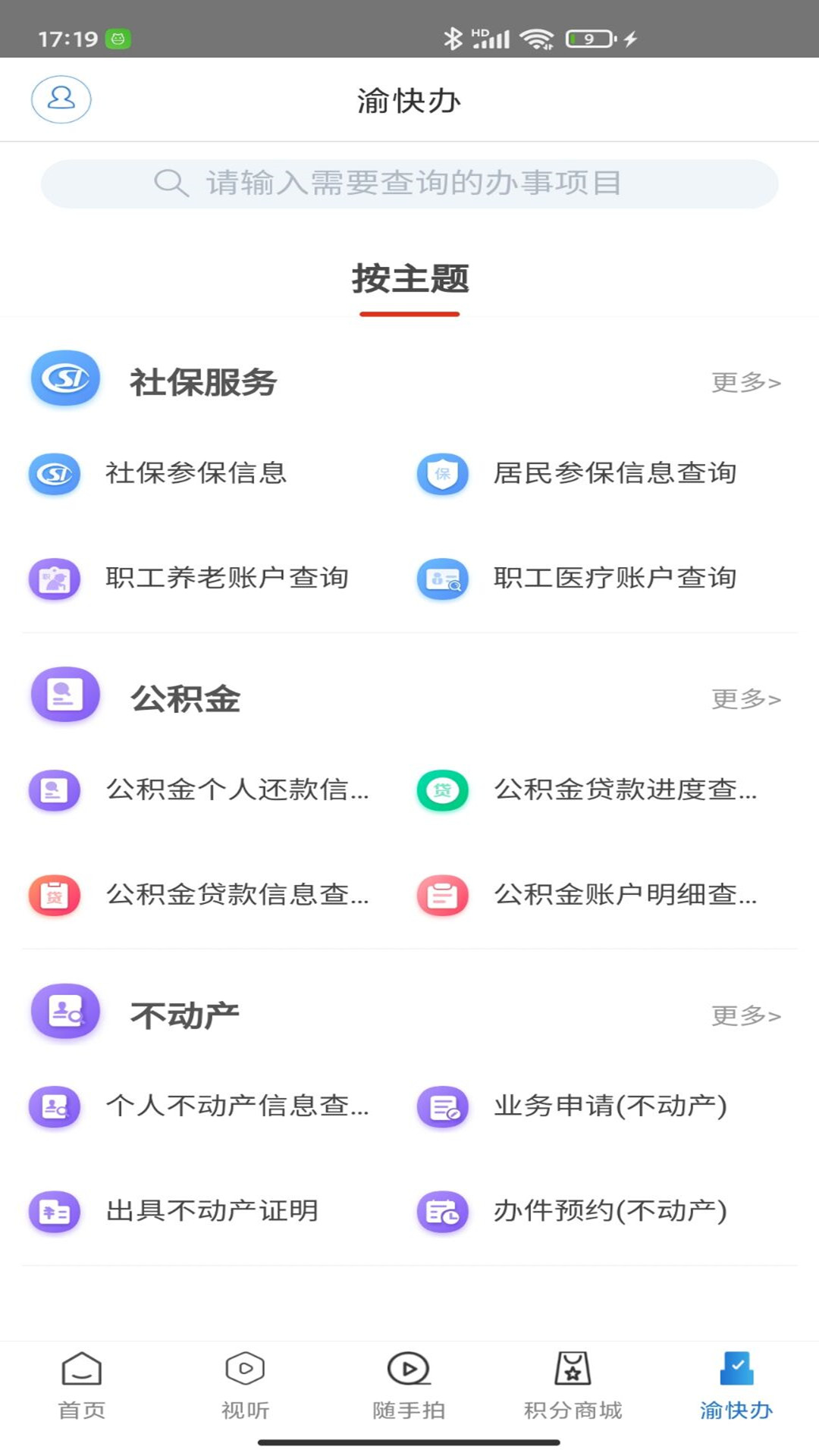Open the user profile avatar

61,99
